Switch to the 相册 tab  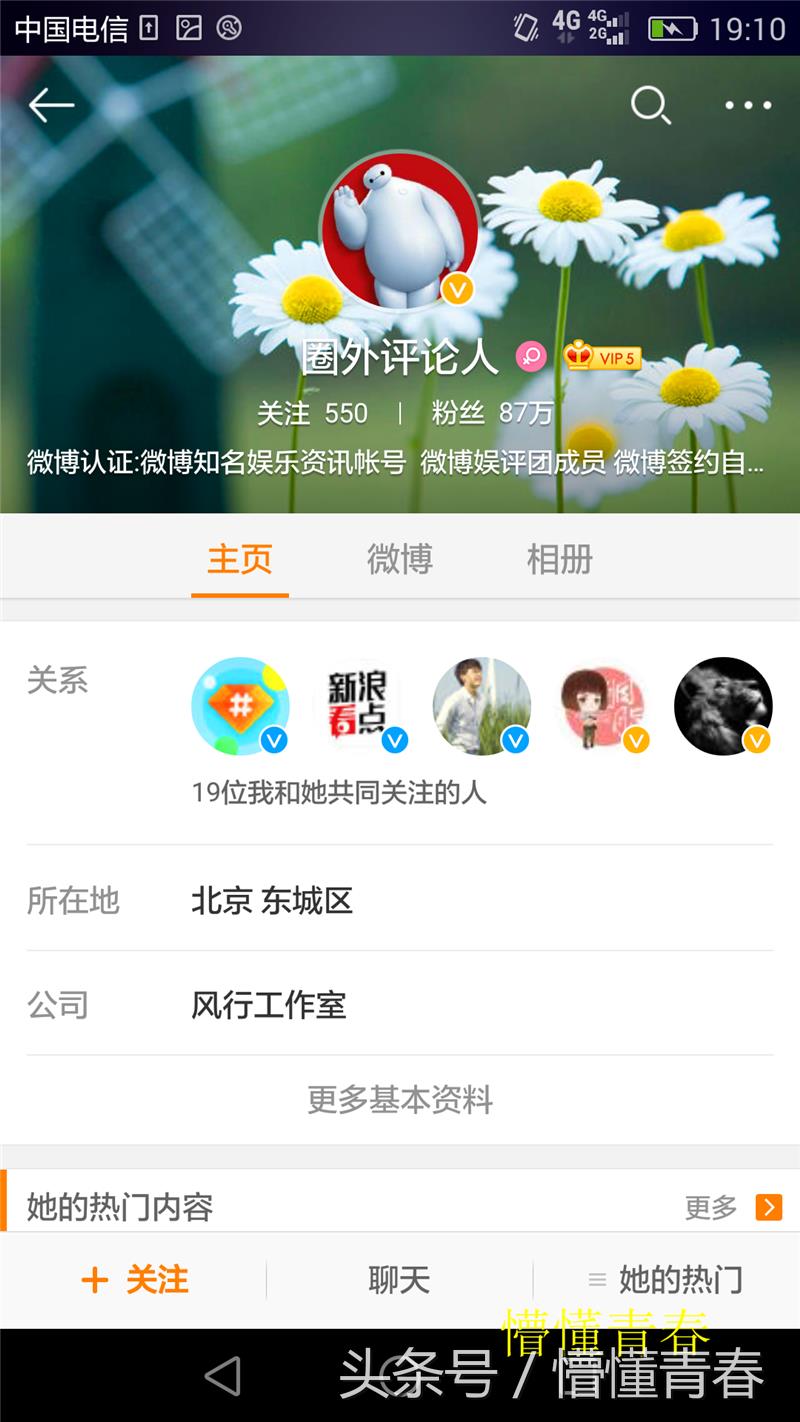click(x=559, y=559)
